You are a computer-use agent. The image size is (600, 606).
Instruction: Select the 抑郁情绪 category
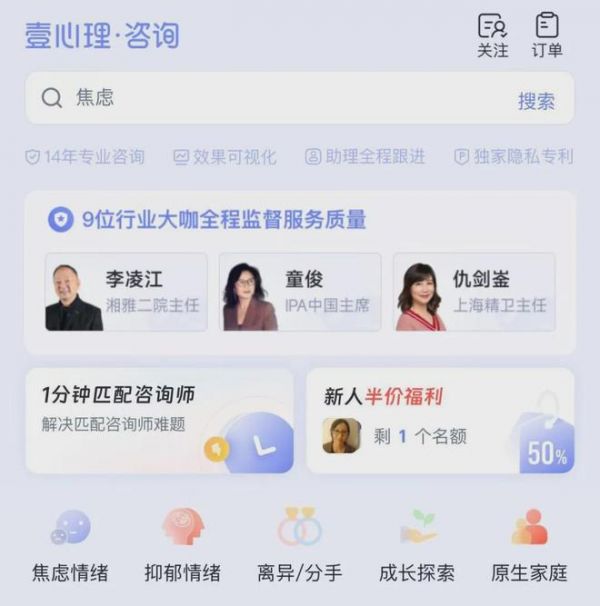(183, 545)
